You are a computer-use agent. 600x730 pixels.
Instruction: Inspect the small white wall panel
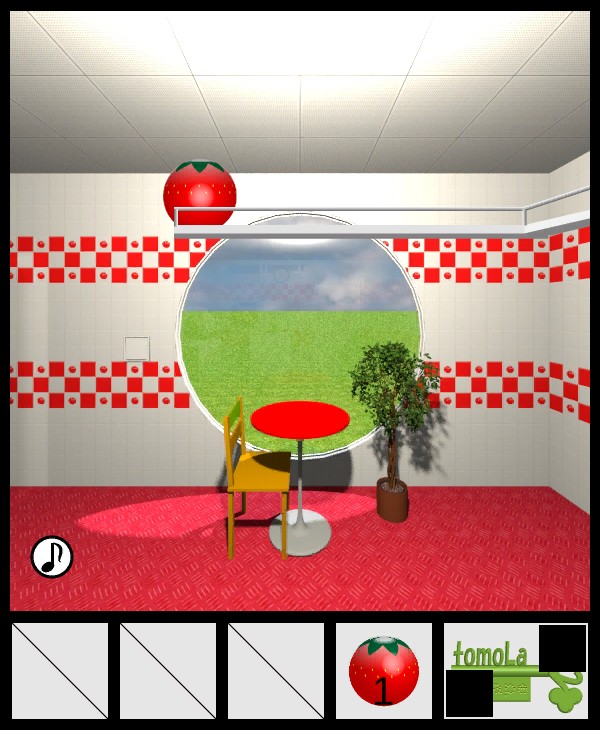(x=137, y=349)
